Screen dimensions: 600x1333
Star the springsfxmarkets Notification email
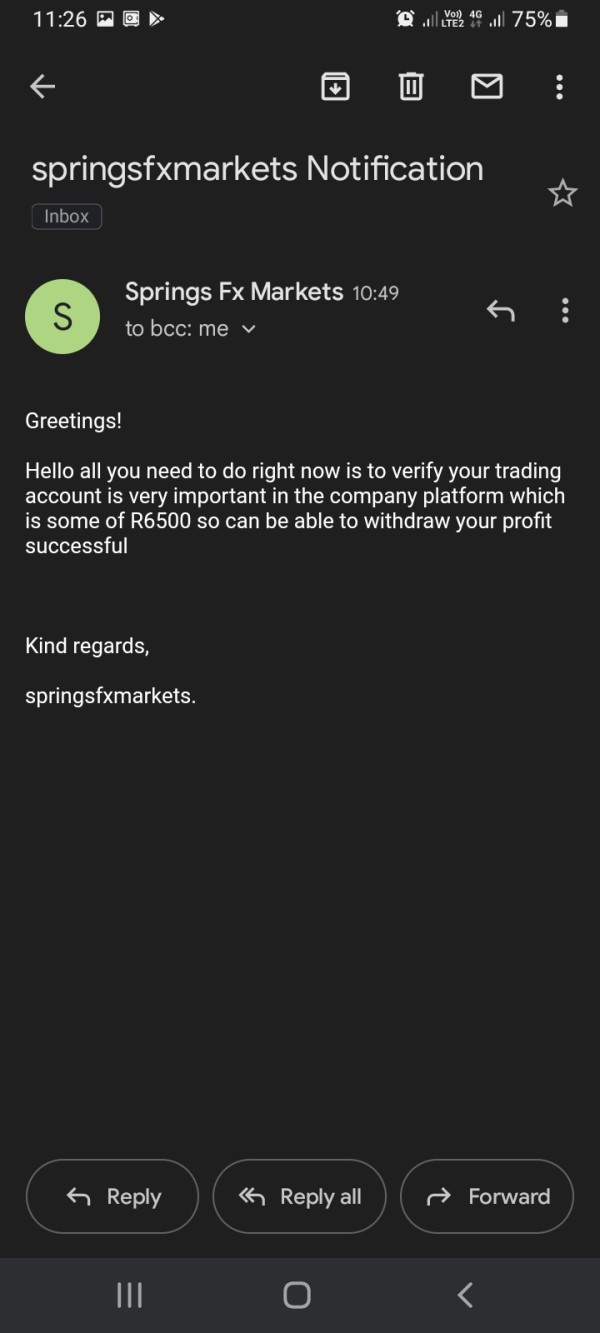(x=563, y=193)
